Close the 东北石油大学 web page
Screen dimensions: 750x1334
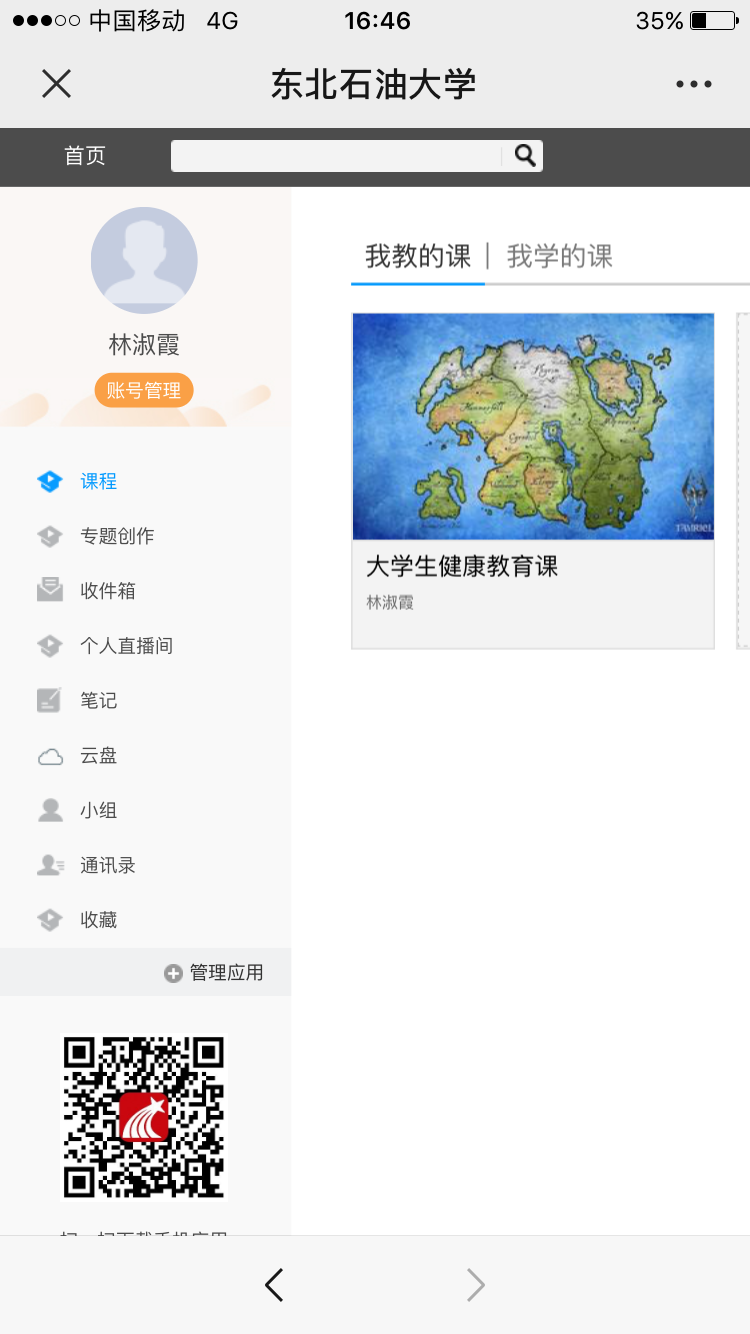pos(57,84)
